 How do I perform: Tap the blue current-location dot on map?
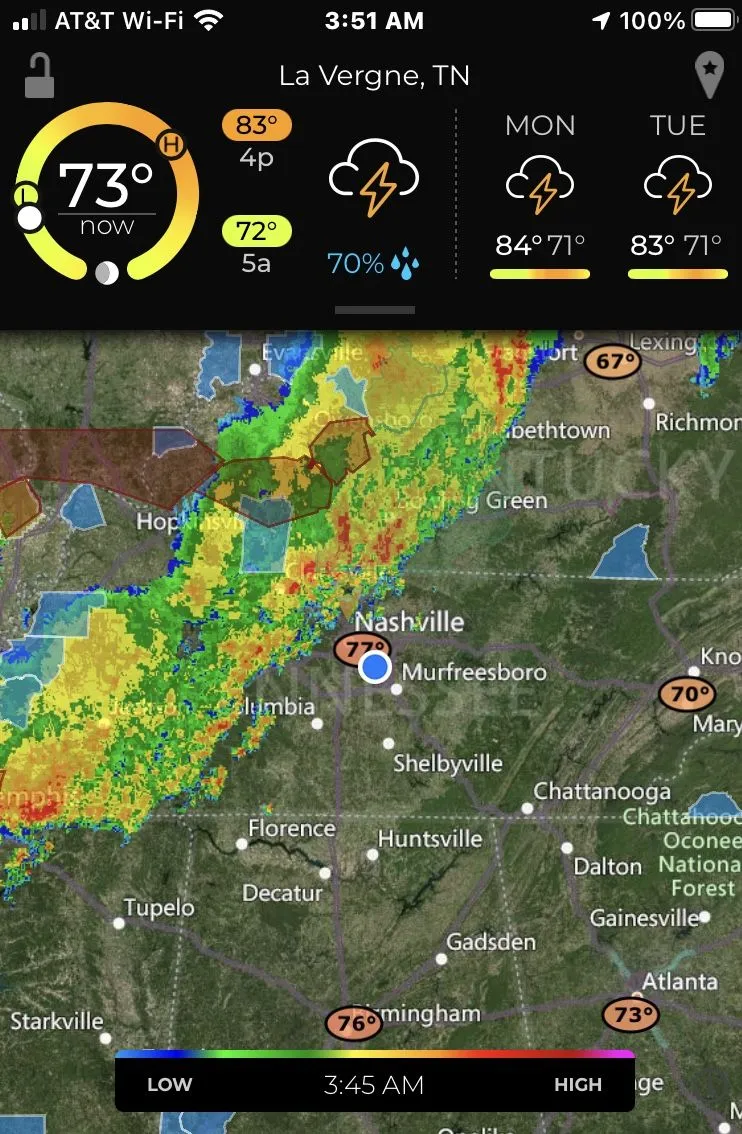pos(375,667)
